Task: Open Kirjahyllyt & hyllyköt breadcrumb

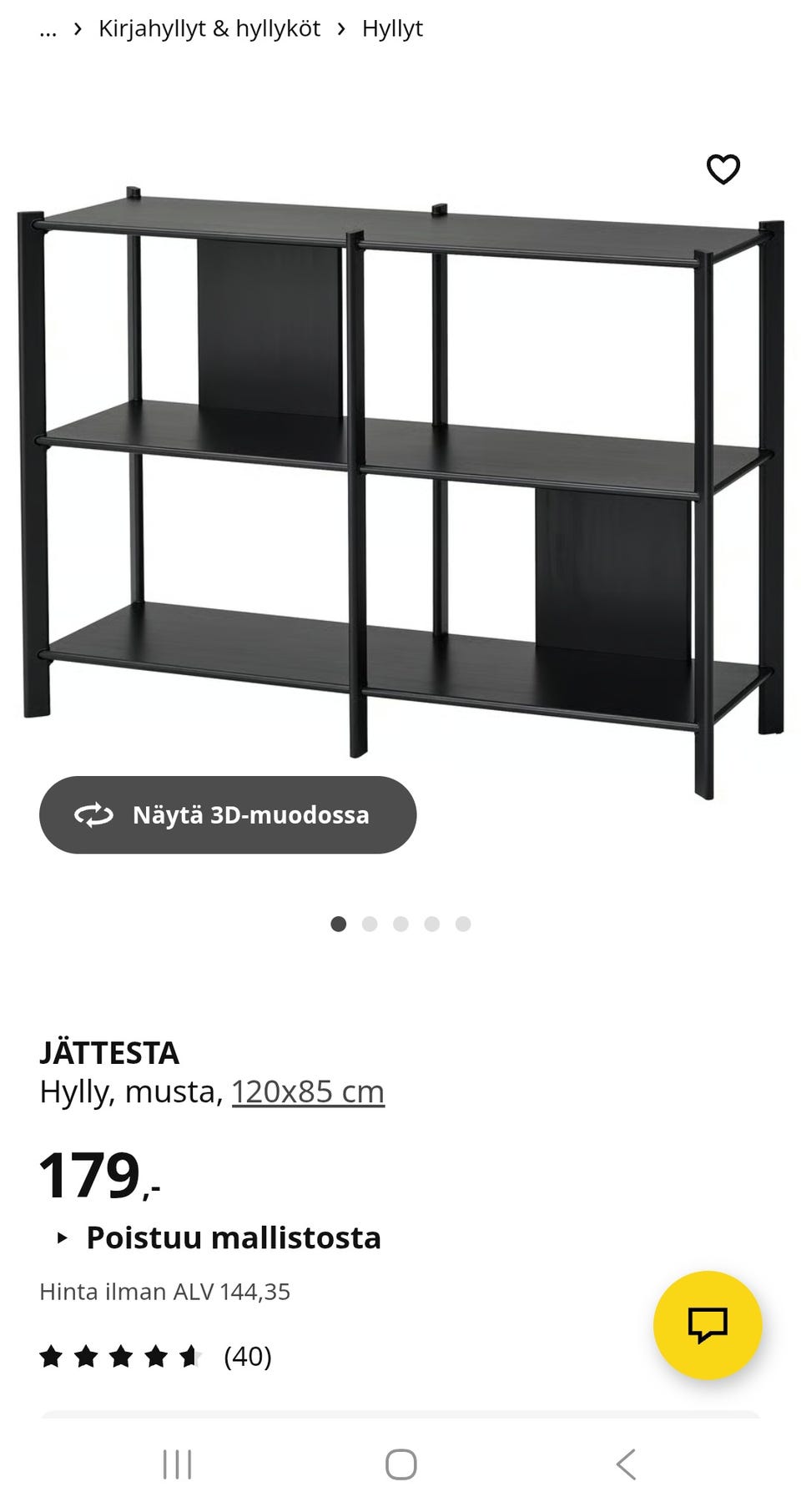Action: [209, 28]
